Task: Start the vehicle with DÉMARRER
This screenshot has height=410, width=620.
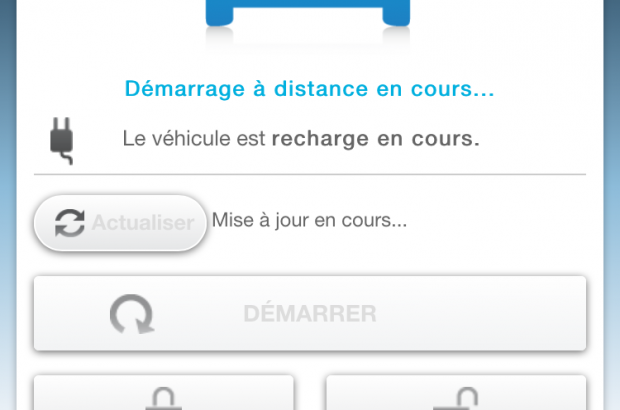Action: [310, 314]
